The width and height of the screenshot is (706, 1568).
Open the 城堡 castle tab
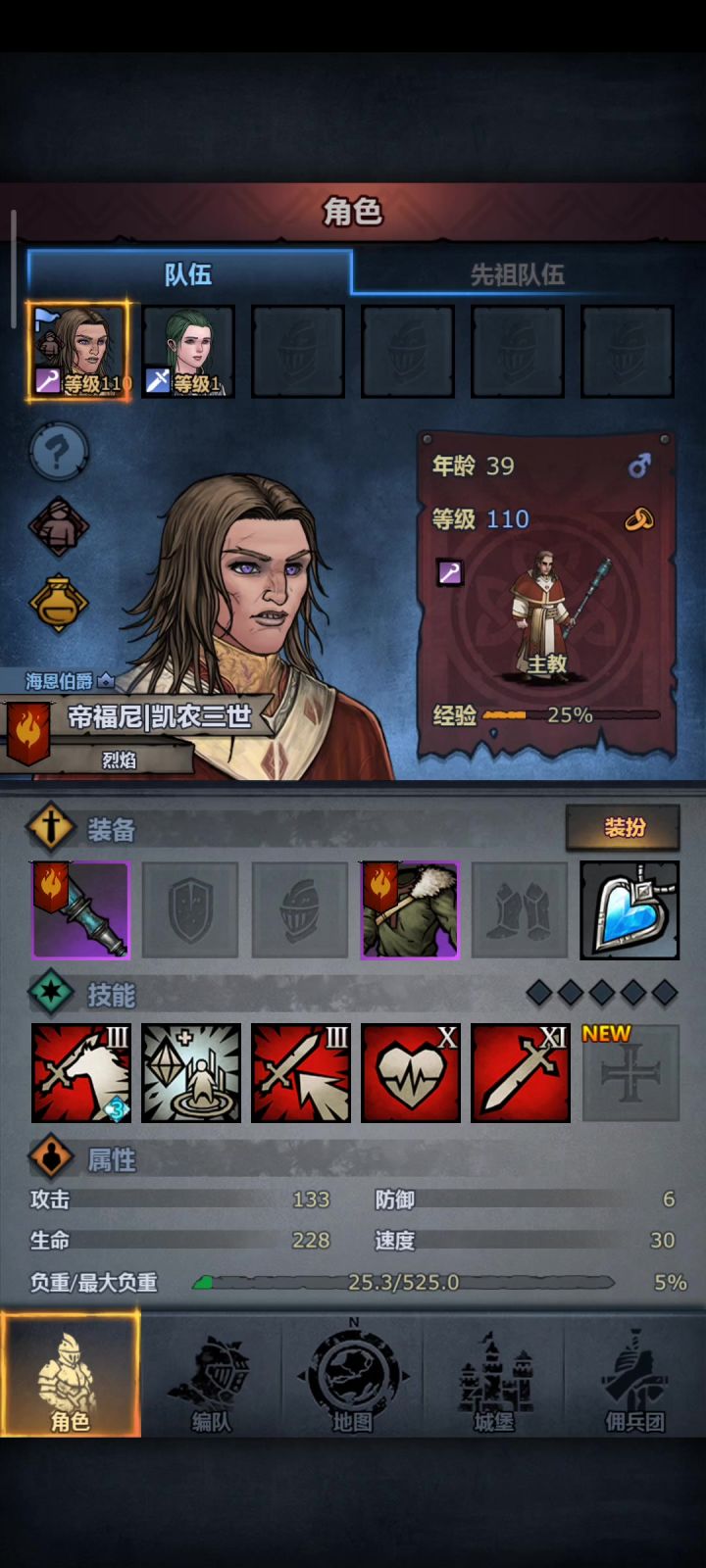tap(494, 1377)
